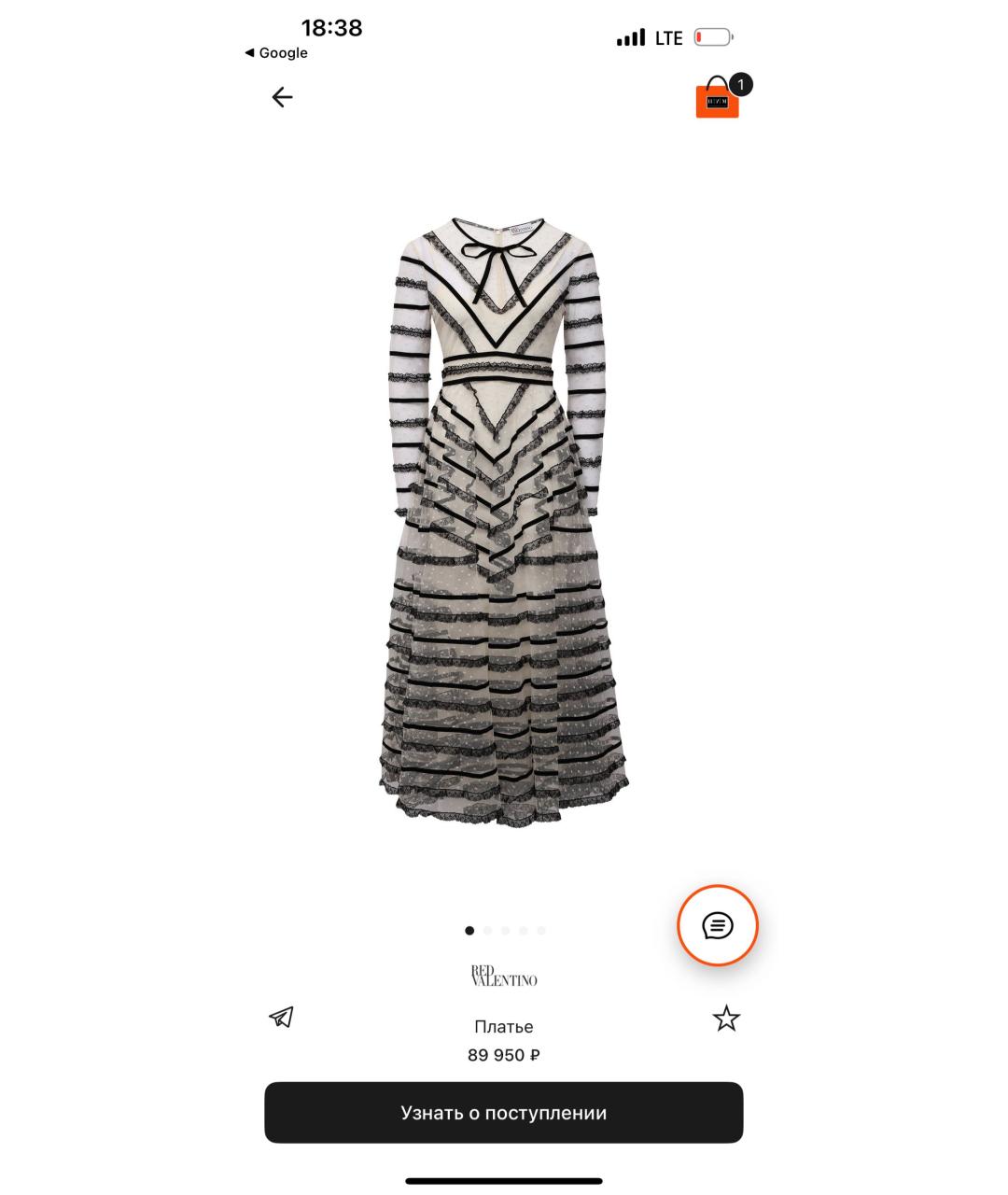Go back to the previous screen

click(x=282, y=97)
